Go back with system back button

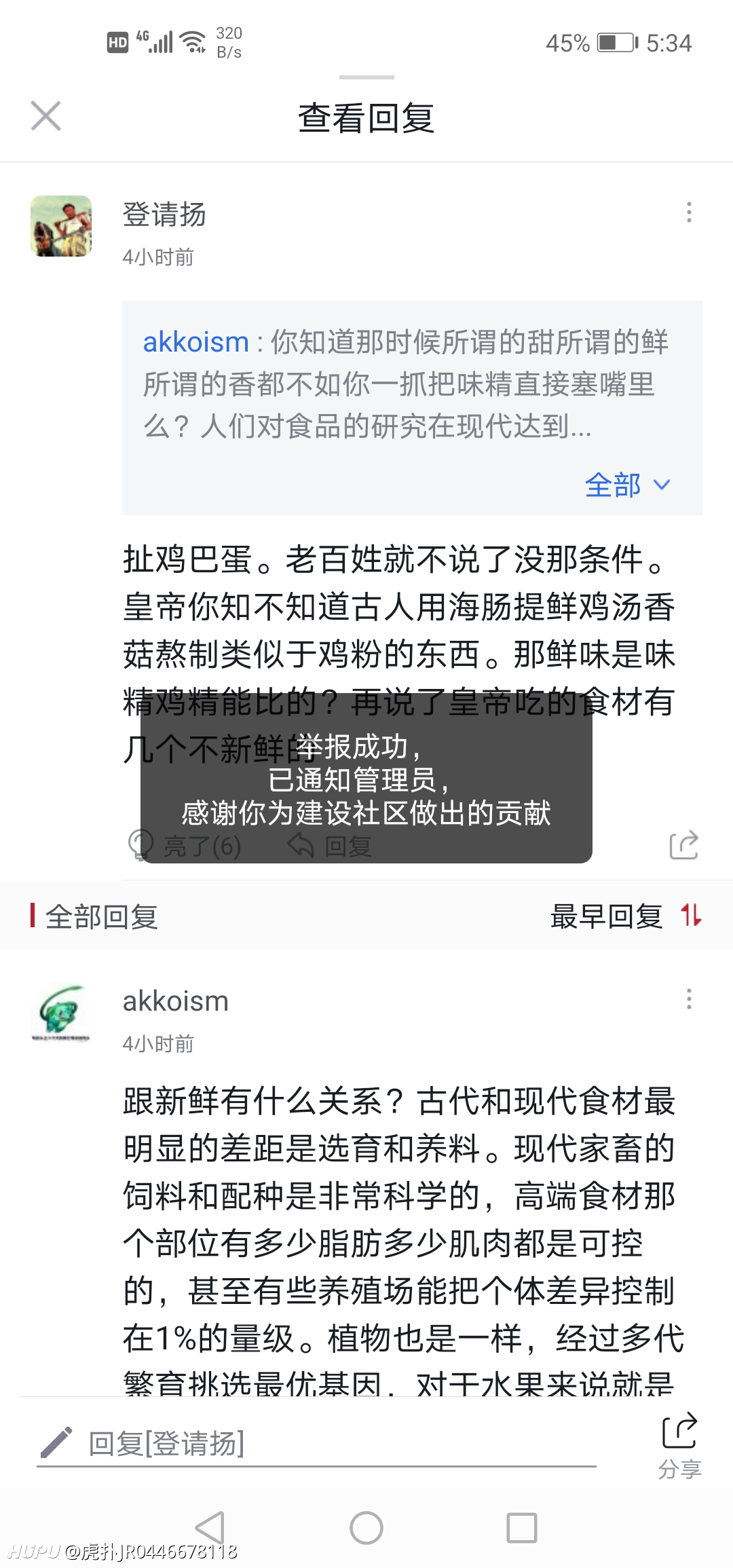[210, 1529]
